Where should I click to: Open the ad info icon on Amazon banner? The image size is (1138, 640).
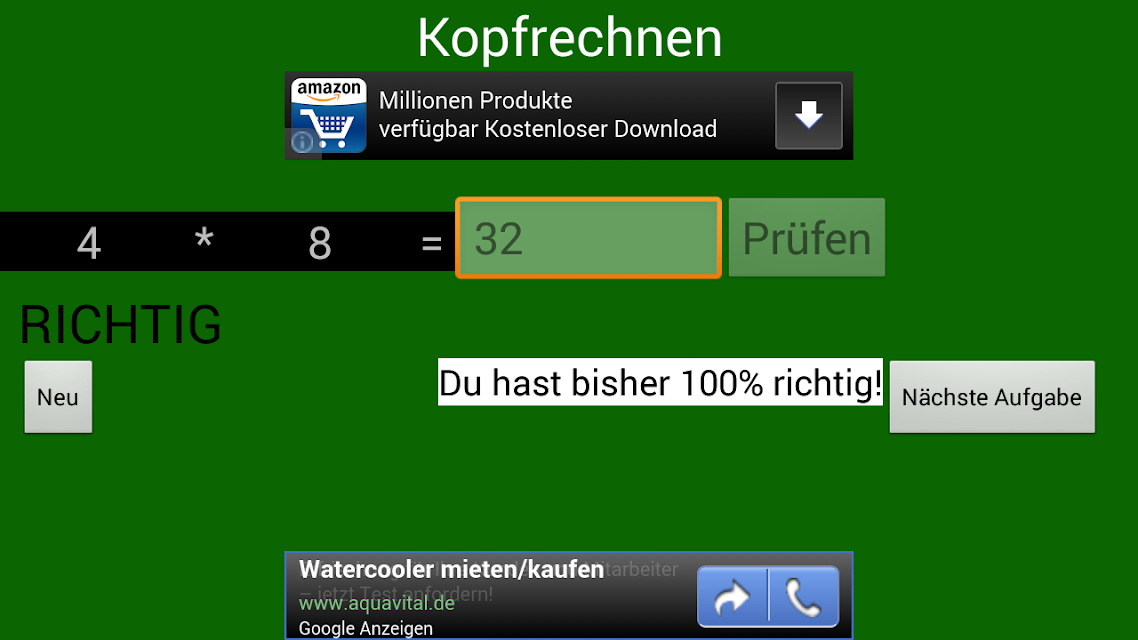pyautogui.click(x=303, y=143)
